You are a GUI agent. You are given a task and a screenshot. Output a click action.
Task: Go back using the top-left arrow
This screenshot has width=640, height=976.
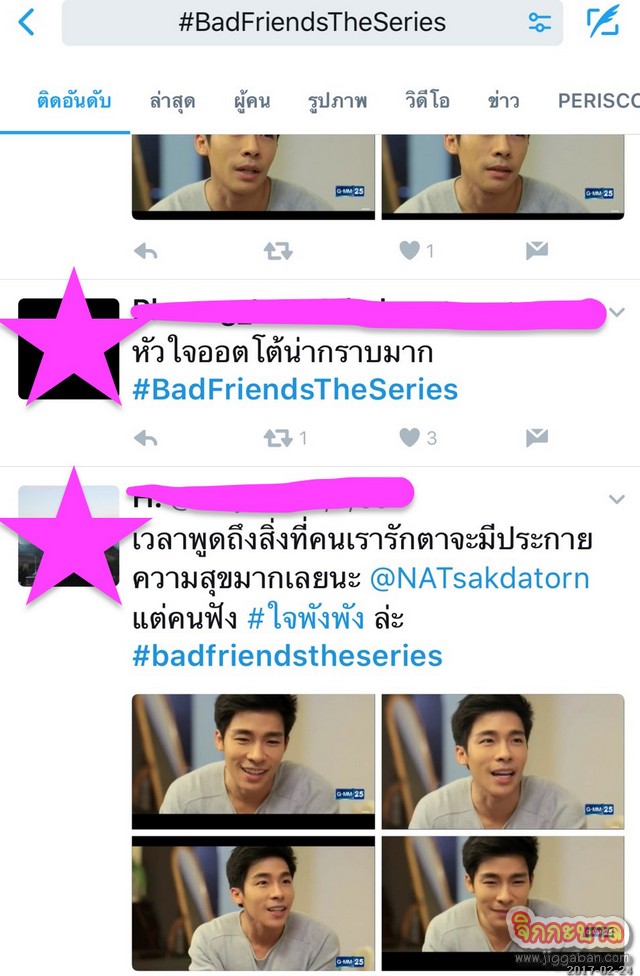27,22
